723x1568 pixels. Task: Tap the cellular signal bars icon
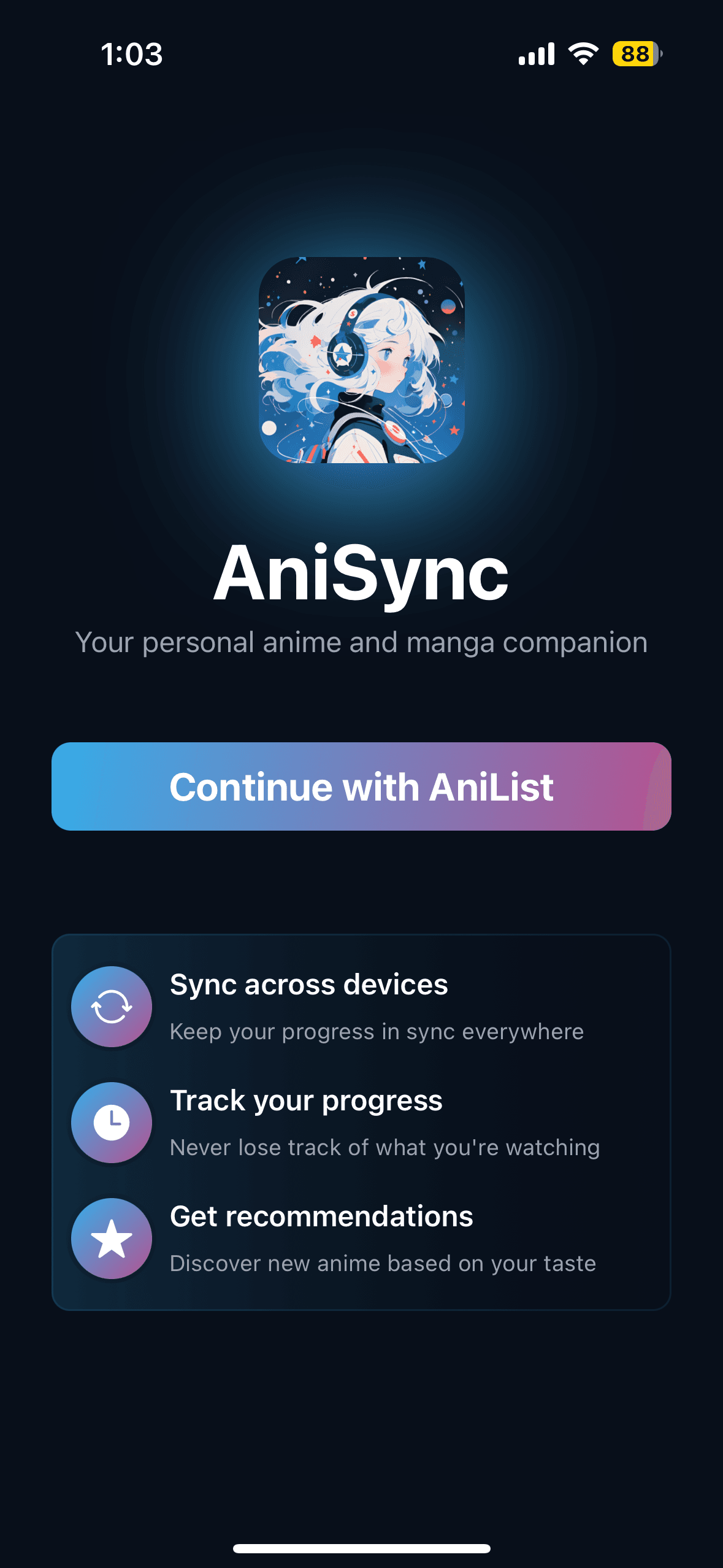(535, 55)
